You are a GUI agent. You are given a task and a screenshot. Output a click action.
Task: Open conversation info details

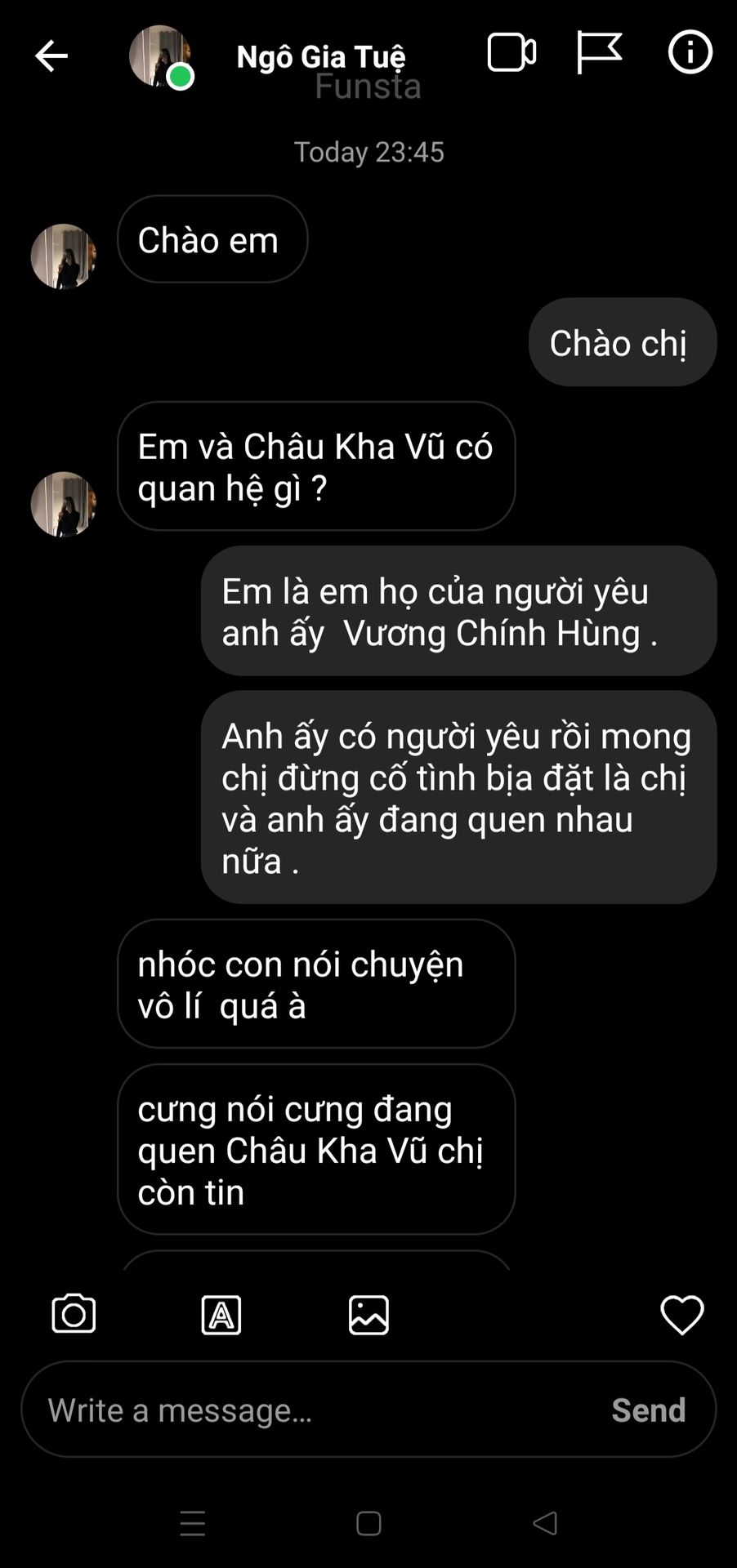[x=690, y=52]
